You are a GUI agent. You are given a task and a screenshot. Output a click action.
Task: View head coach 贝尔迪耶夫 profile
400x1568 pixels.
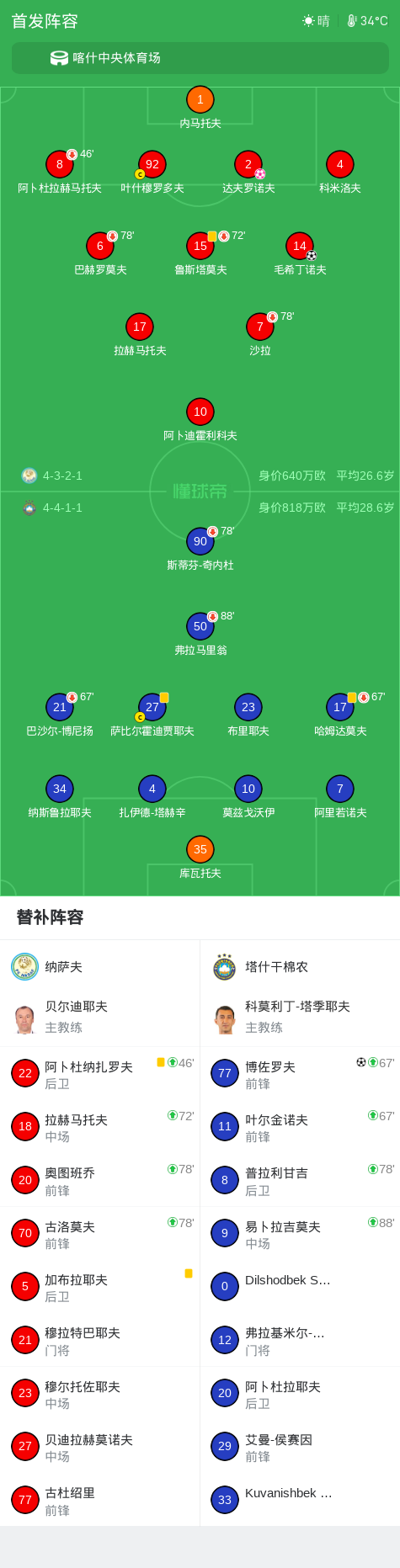coord(100,1017)
